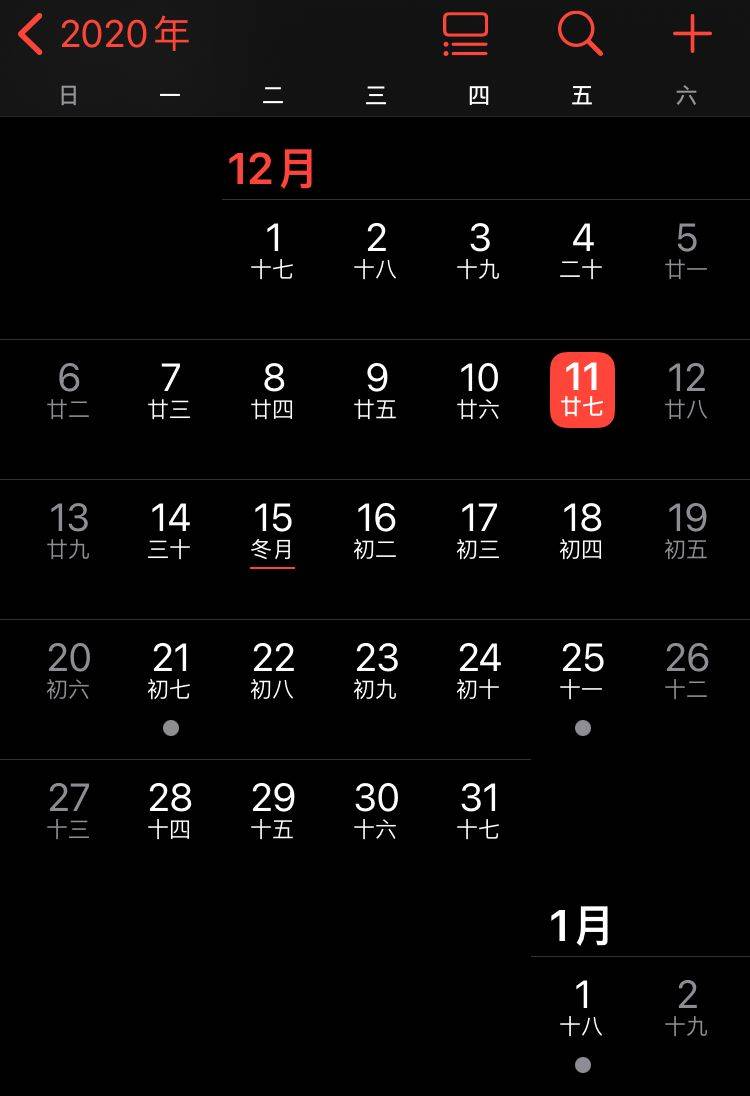750x1096 pixels.
Task: Open December 23
Action: [376, 670]
